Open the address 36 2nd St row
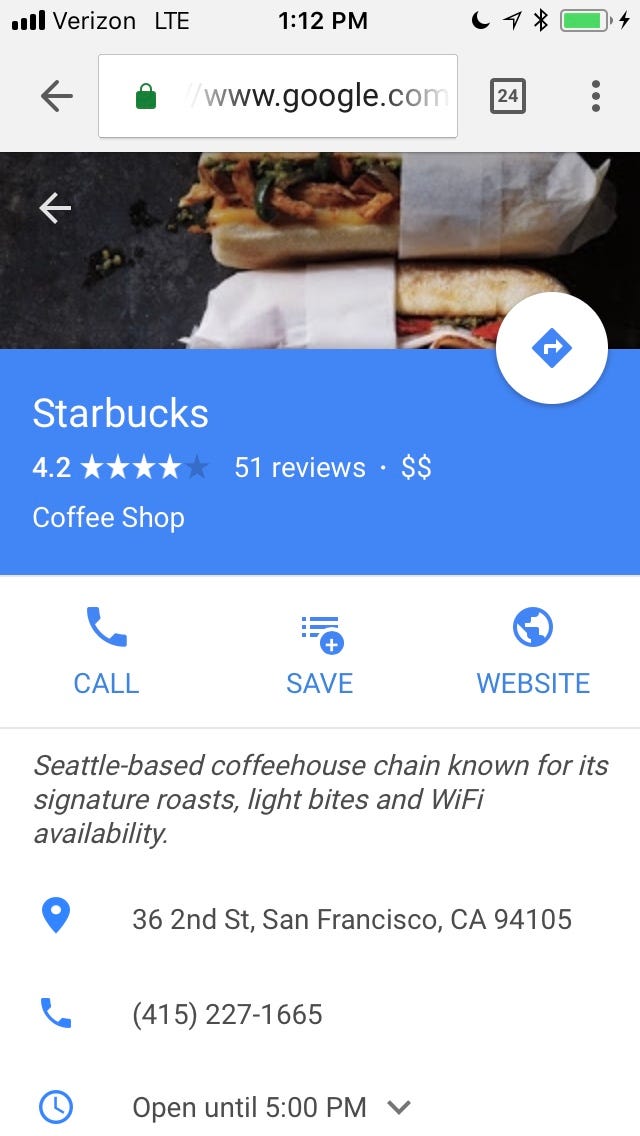 (x=320, y=919)
